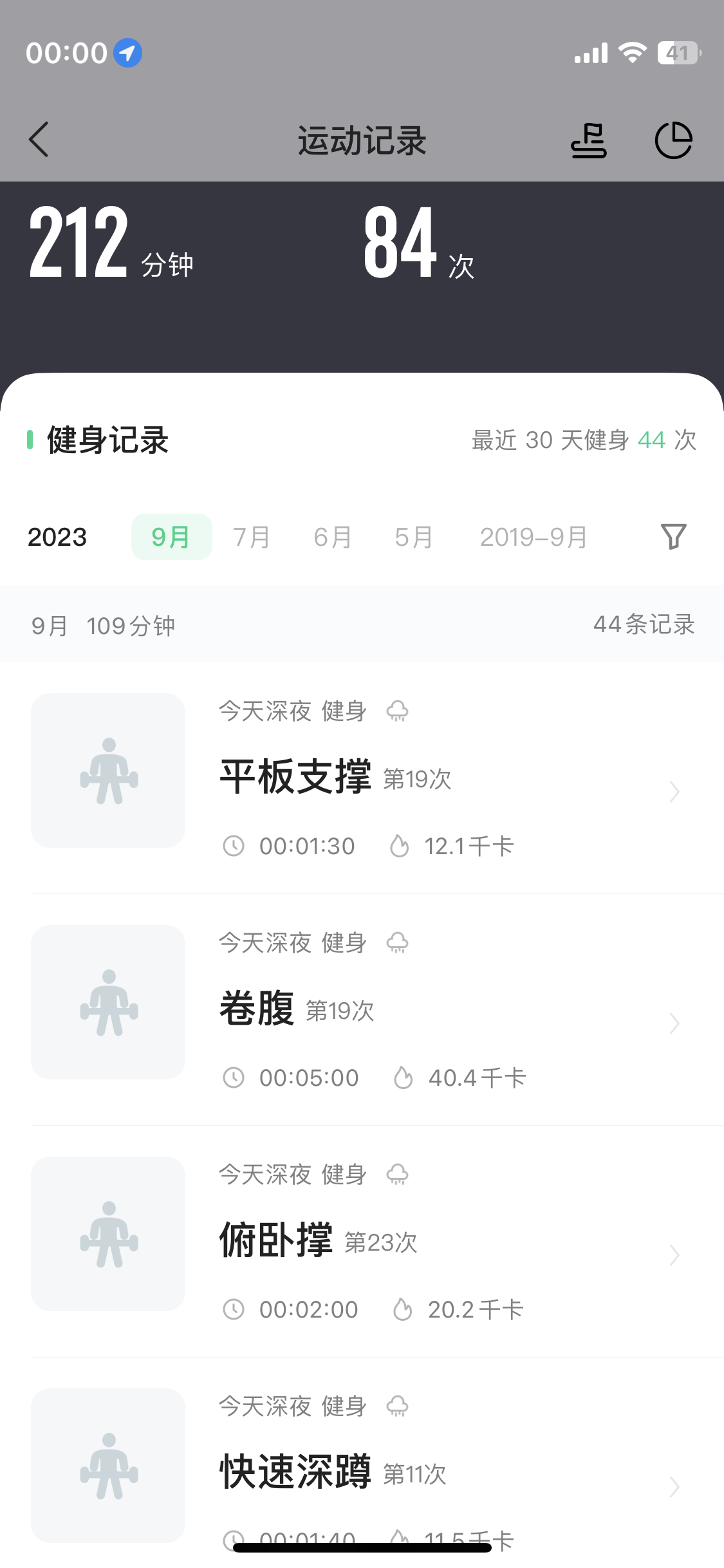724x1568 pixels.
Task: Open the record filter funnel
Action: pyautogui.click(x=674, y=536)
